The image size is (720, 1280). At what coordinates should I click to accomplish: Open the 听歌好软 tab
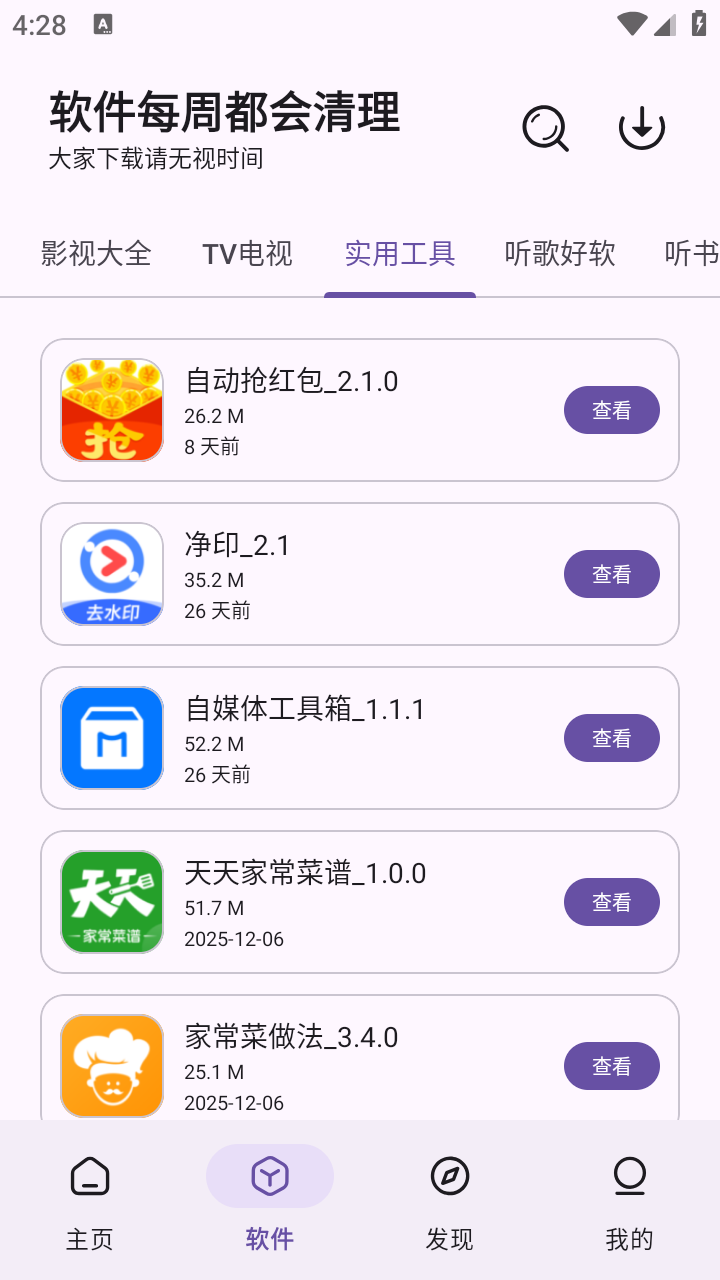tap(560, 255)
